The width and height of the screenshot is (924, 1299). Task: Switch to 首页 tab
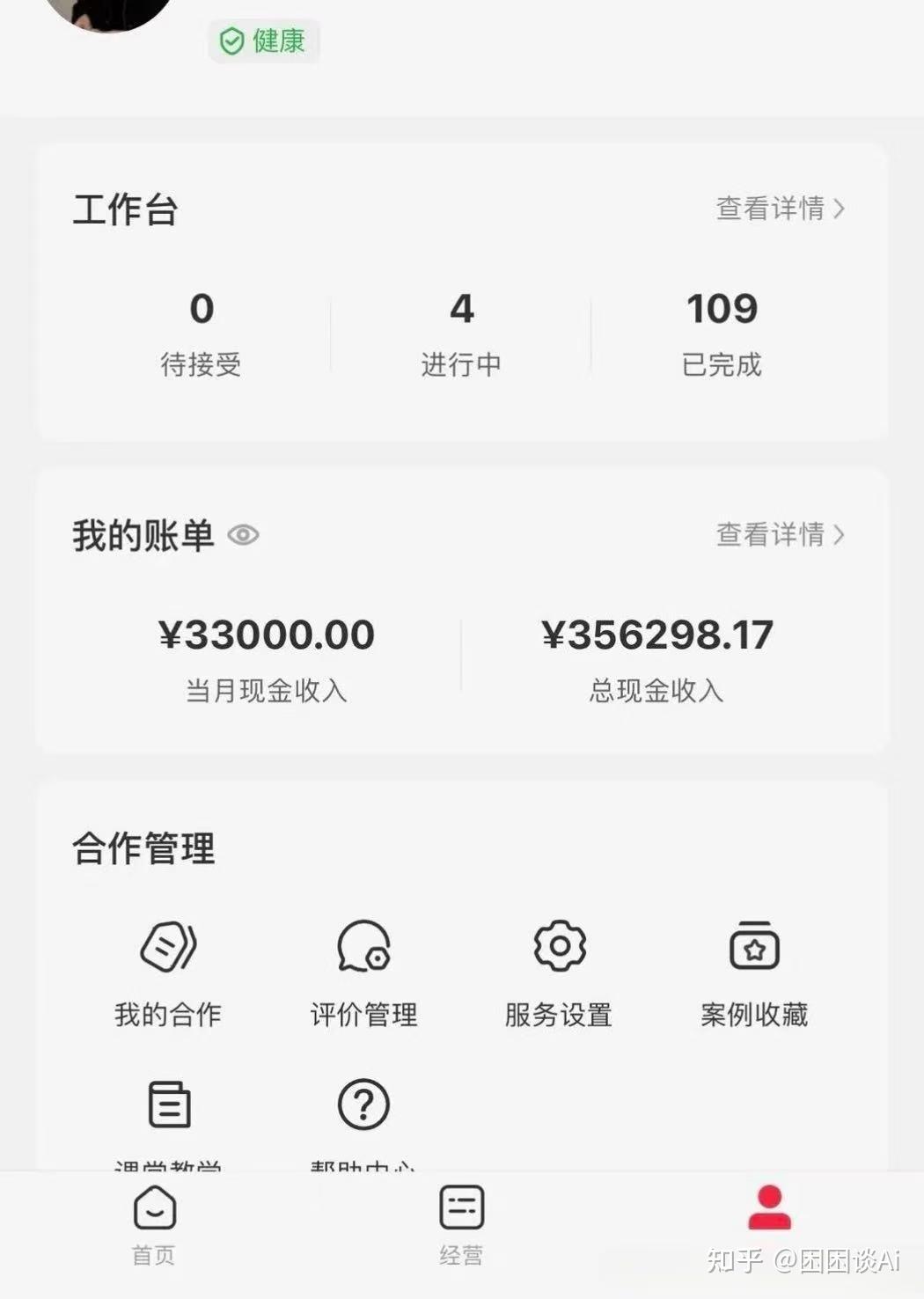pos(154,1225)
